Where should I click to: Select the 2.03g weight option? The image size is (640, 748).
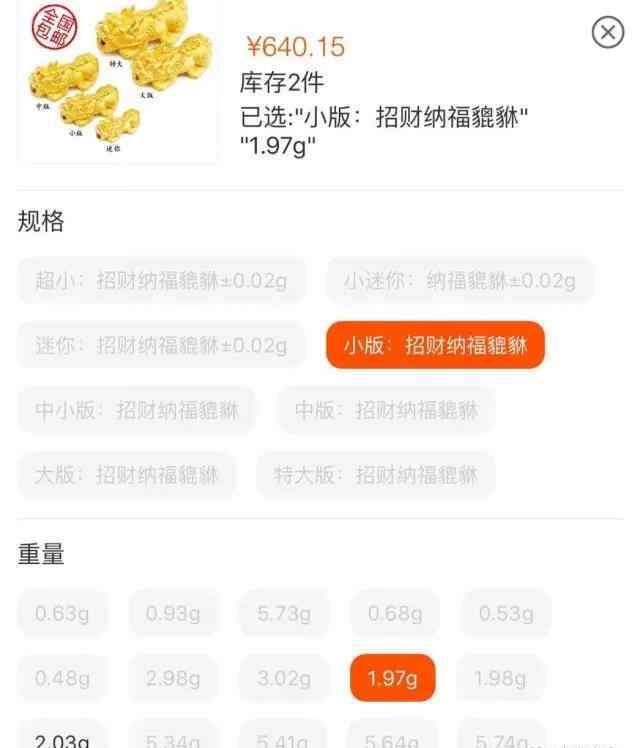click(62, 740)
